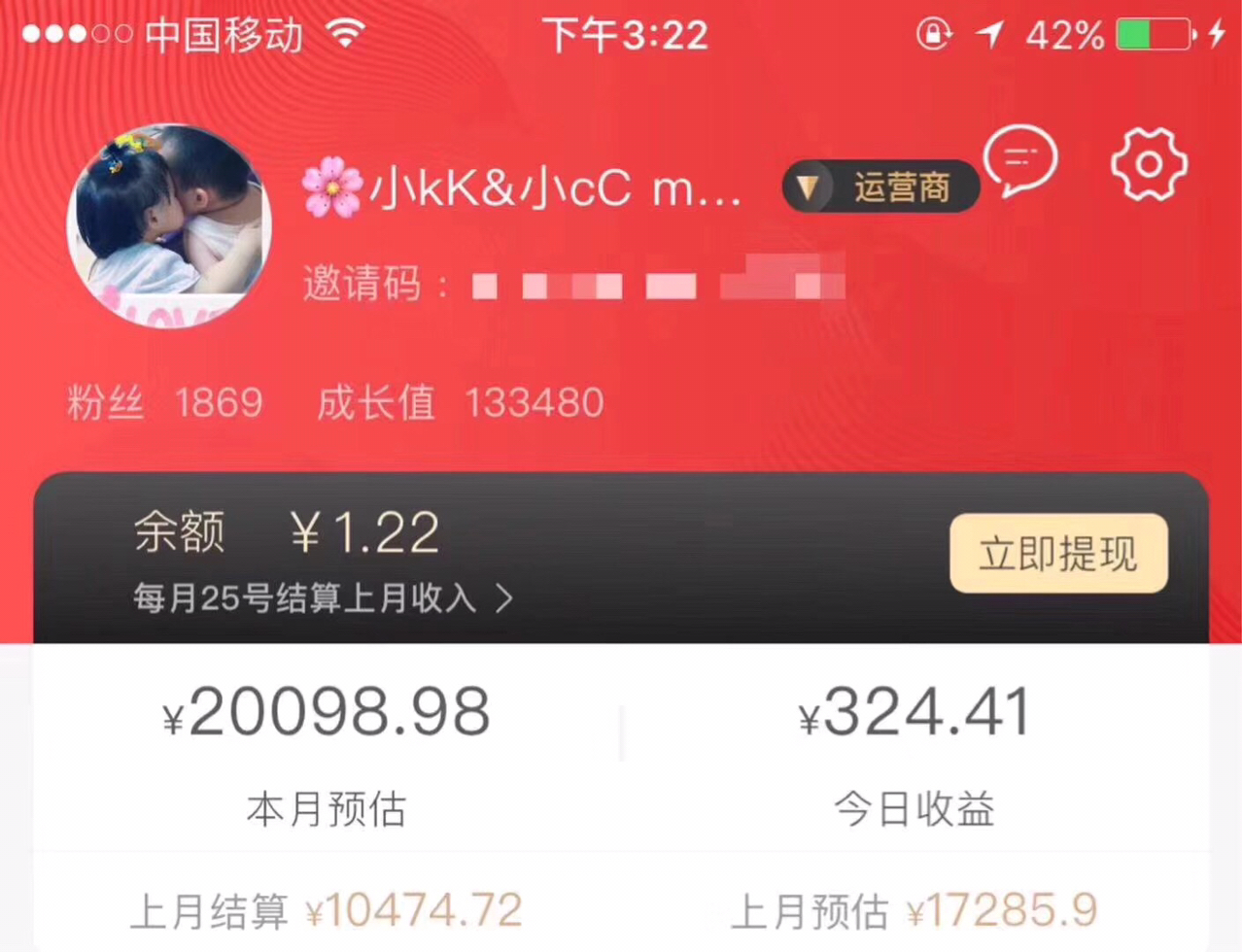Tap the profile avatar photo
This screenshot has width=1242, height=952.
coord(169,226)
